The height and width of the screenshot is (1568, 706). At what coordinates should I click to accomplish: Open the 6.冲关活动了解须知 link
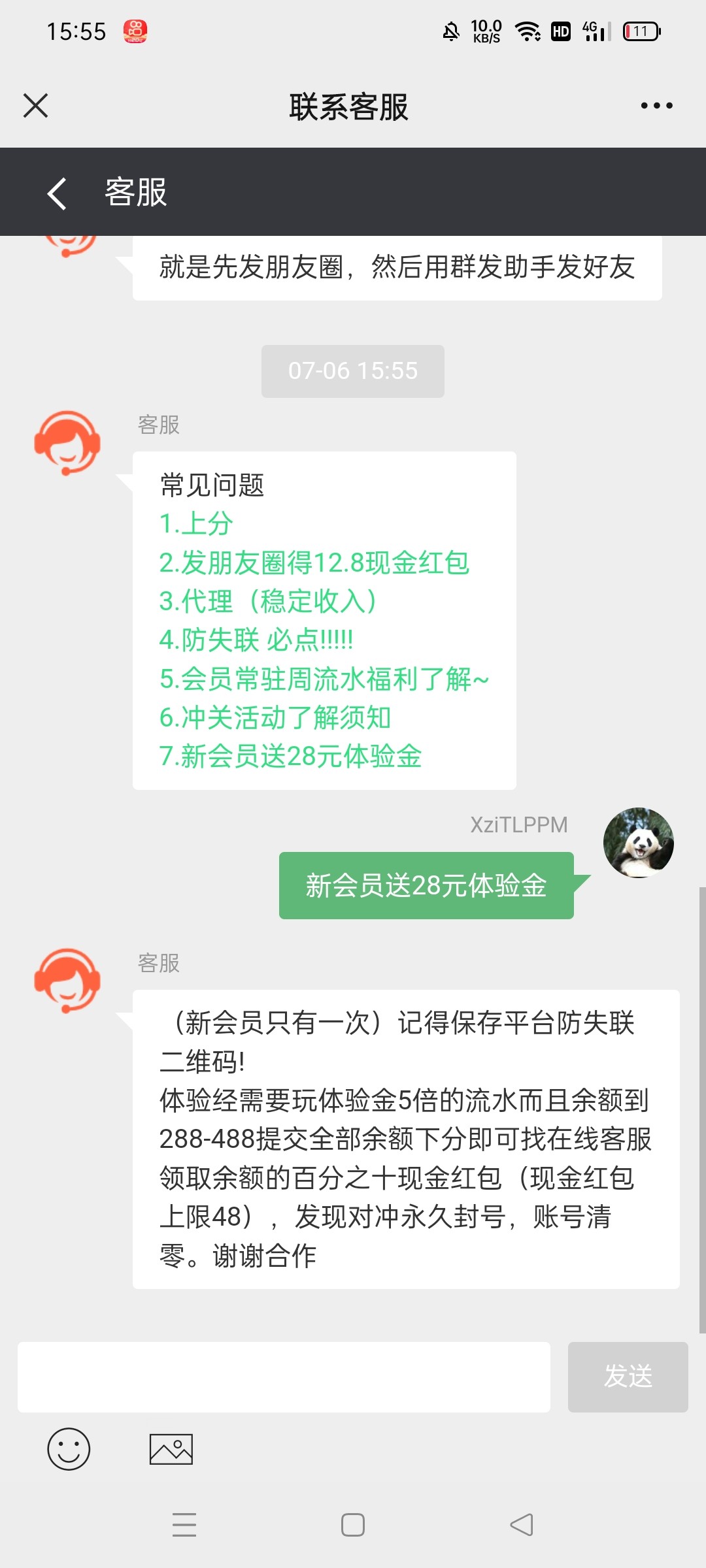(275, 717)
